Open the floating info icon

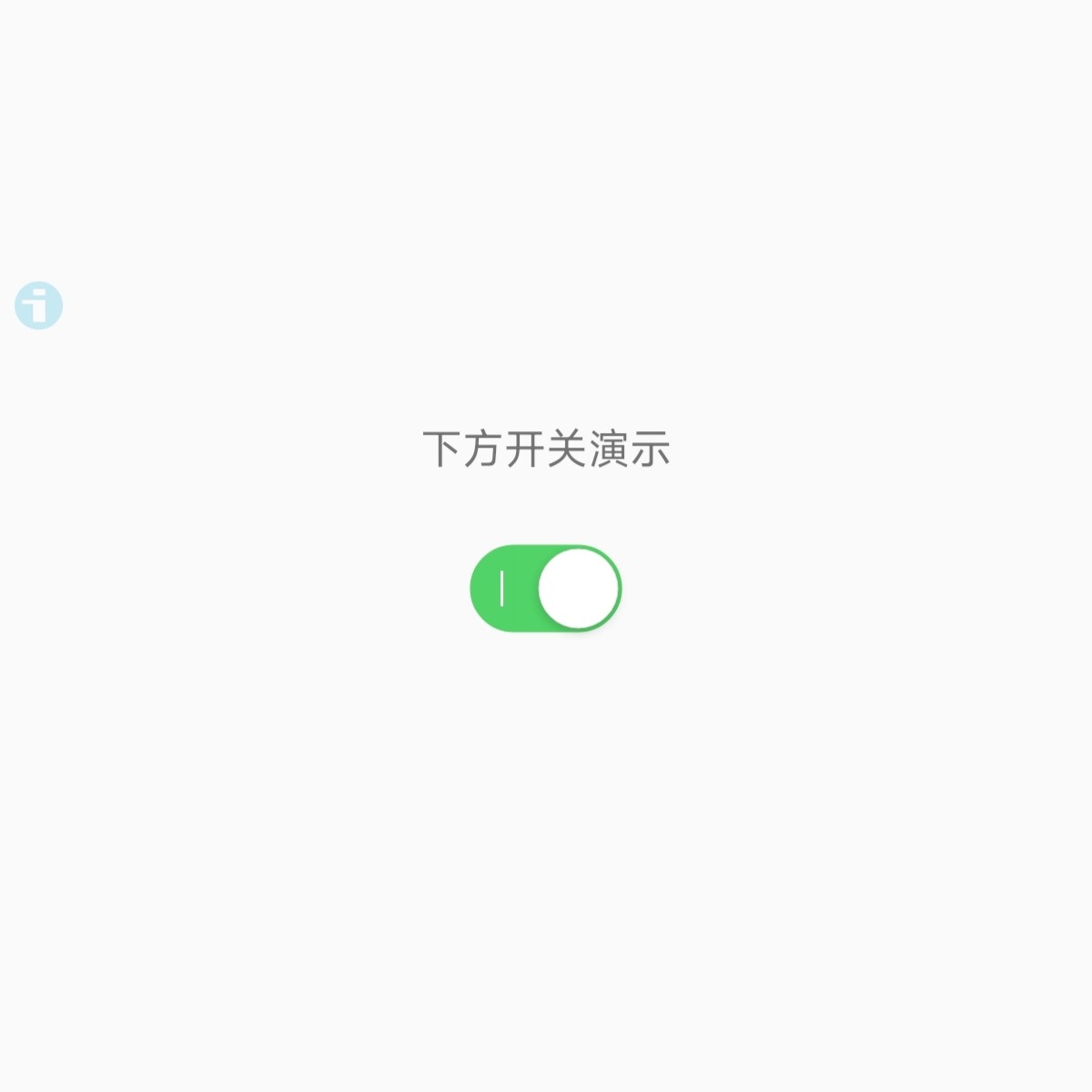tap(38, 305)
